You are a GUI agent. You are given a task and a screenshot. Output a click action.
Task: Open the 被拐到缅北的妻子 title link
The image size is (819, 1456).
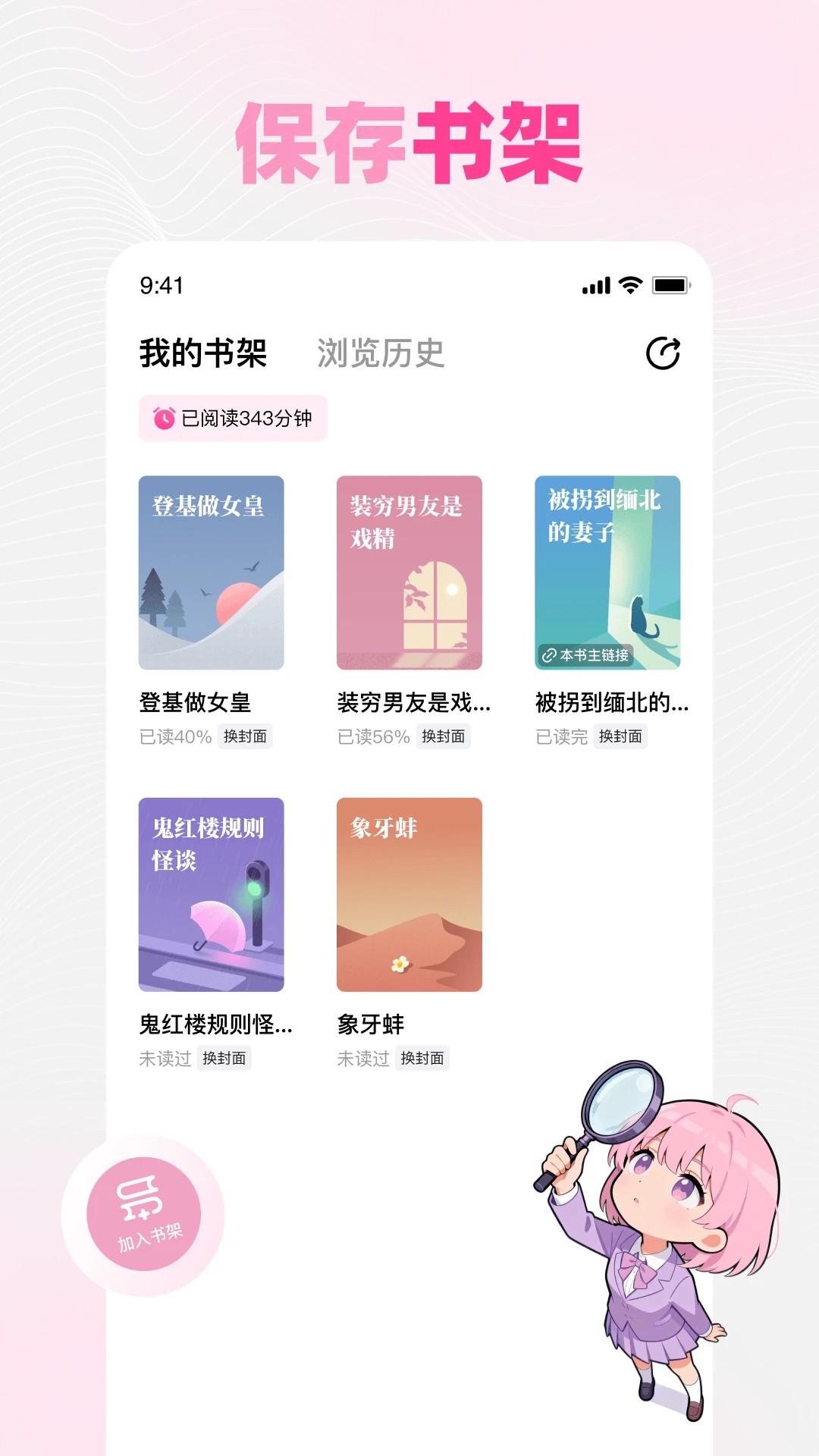pyautogui.click(x=614, y=702)
